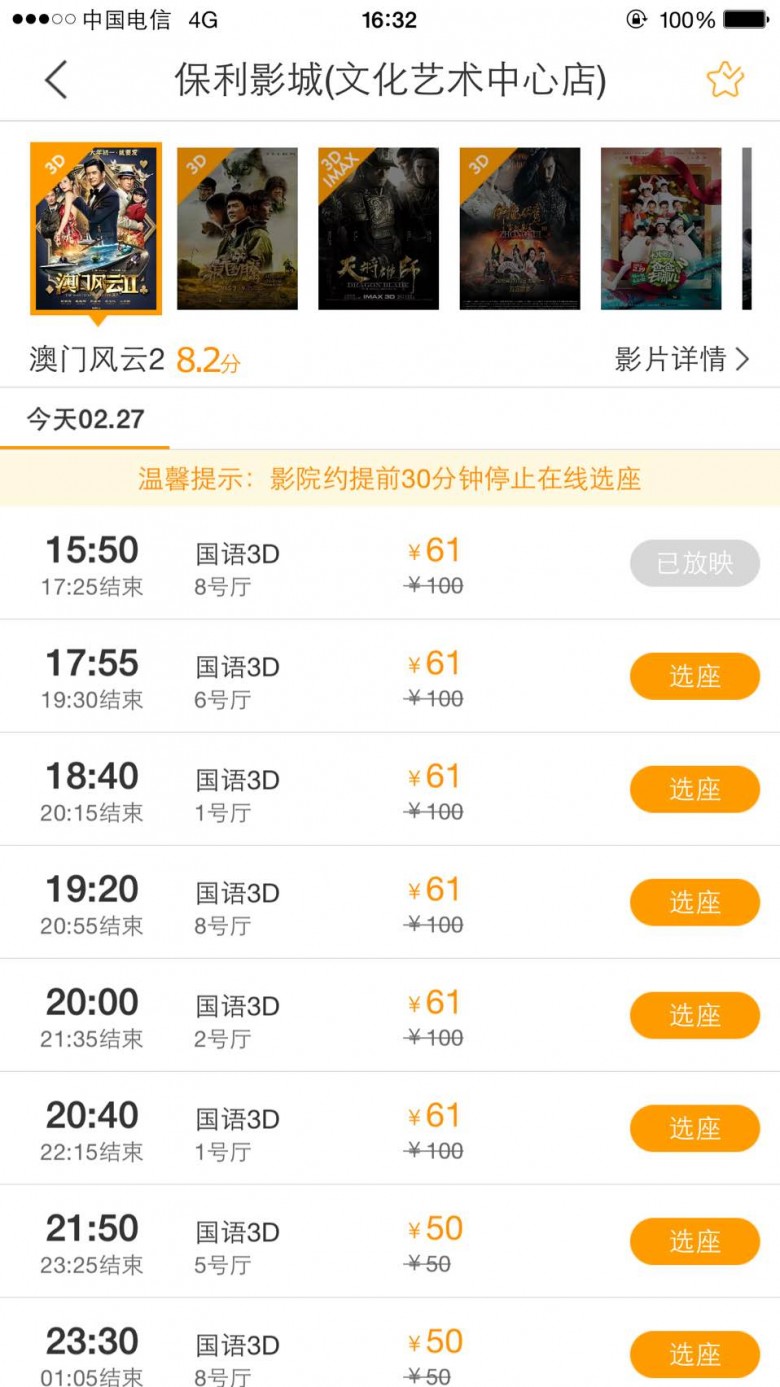Favorite this cinema with the star icon
Image resolution: width=780 pixels, height=1387 pixels.
725,80
